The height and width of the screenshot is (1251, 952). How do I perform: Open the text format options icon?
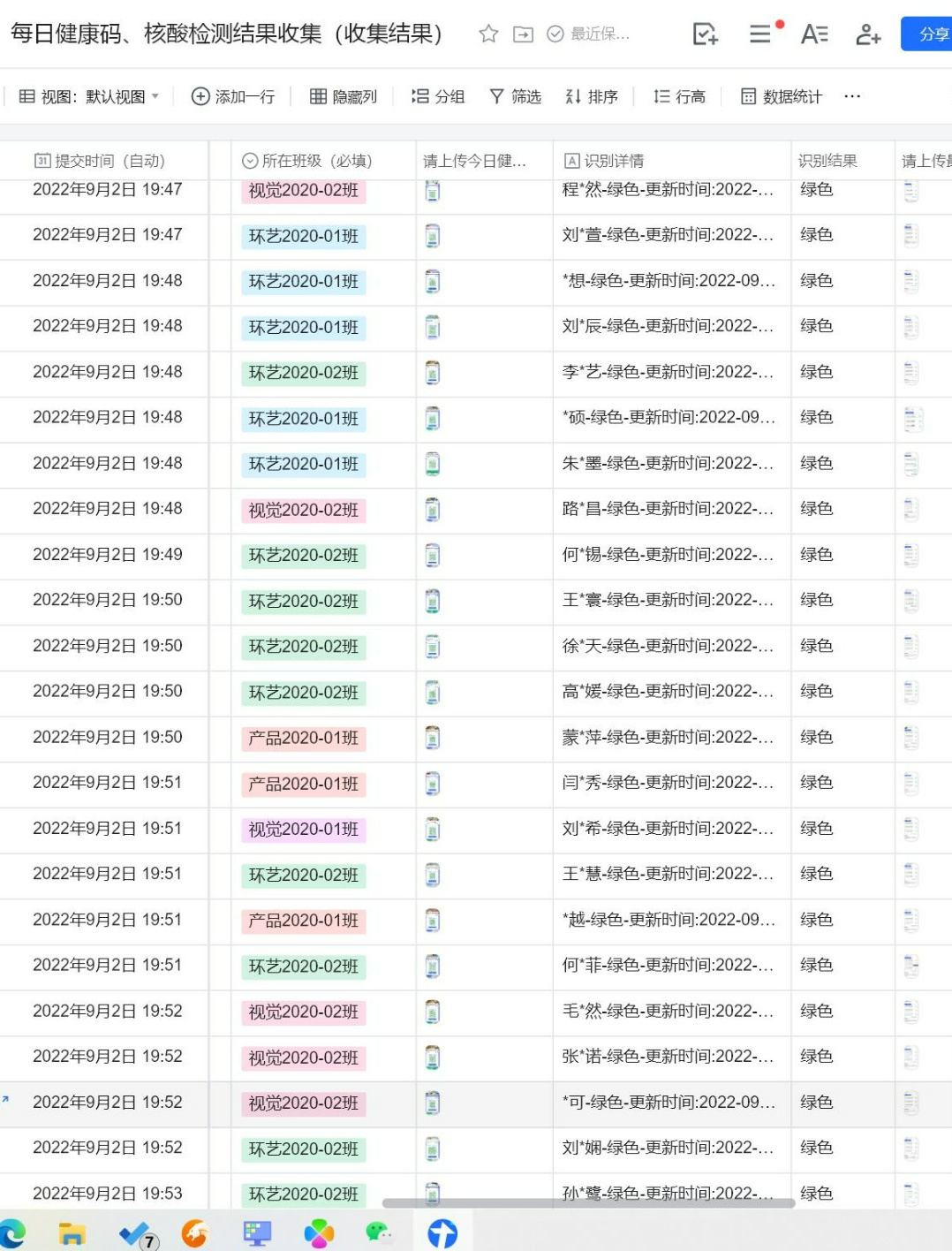pos(813,34)
